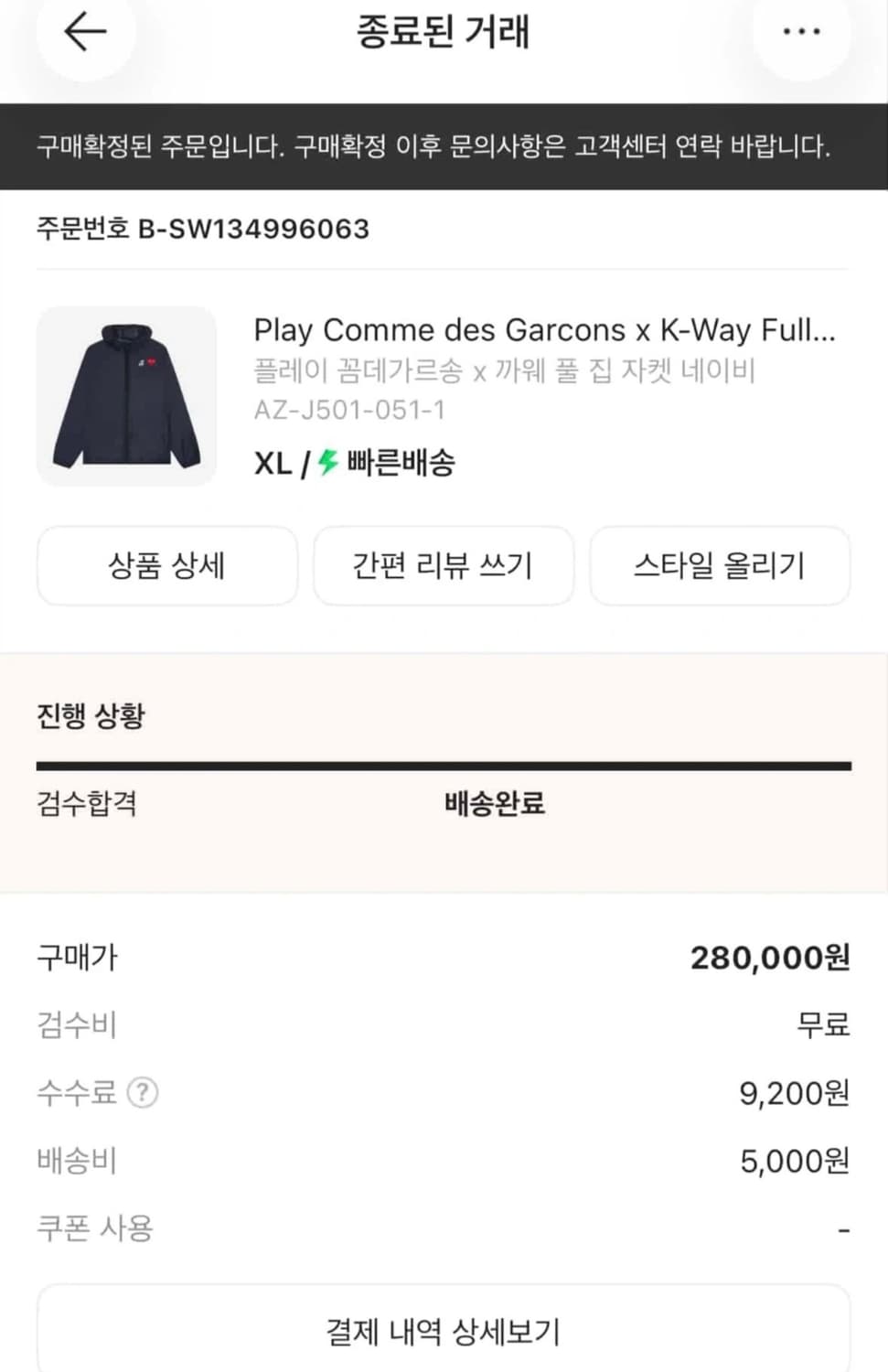888x1372 pixels.
Task: Tap the order number B-SW134996063
Action: pos(203,230)
